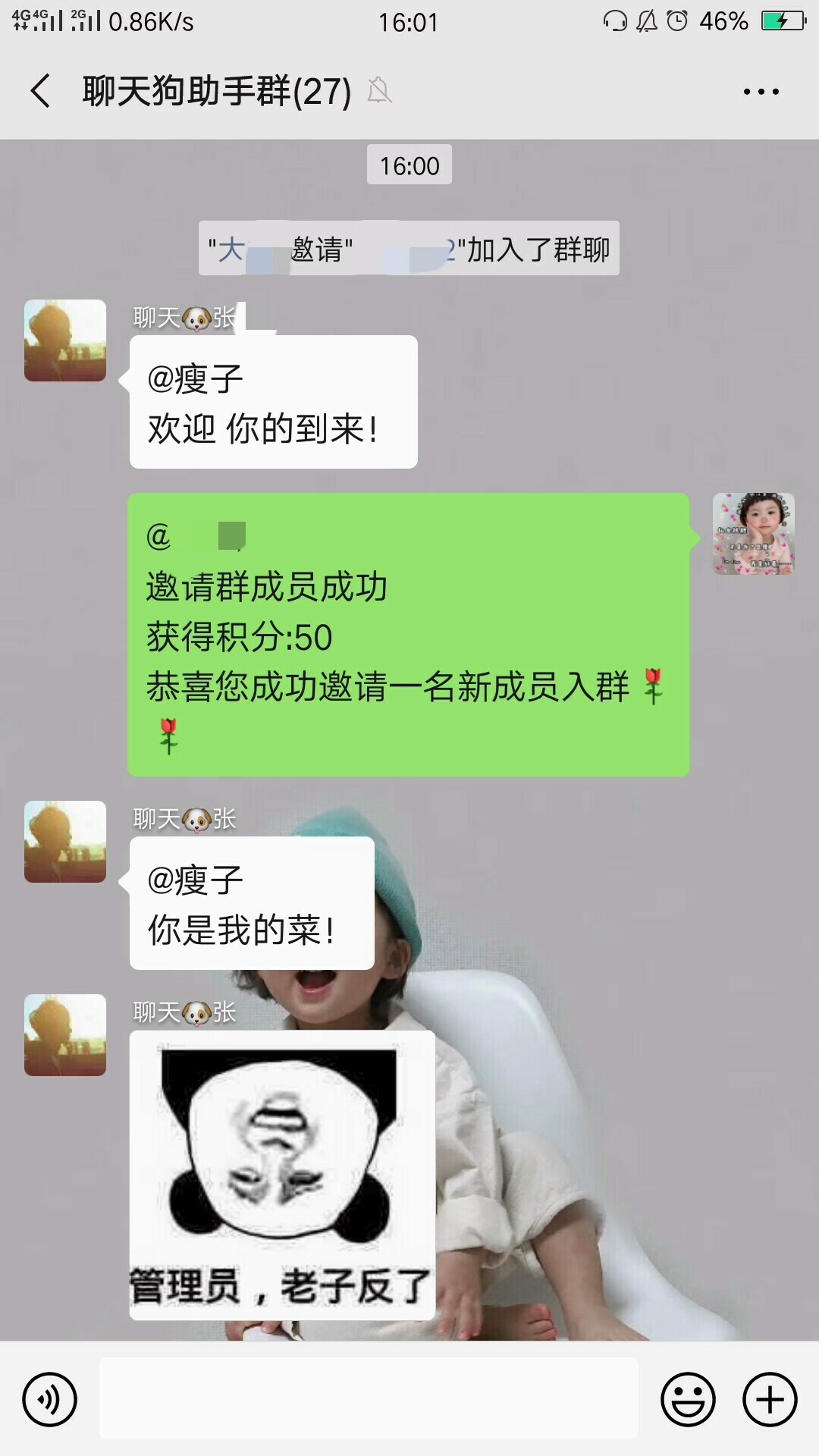Open your own avatar beside green message

click(753, 533)
